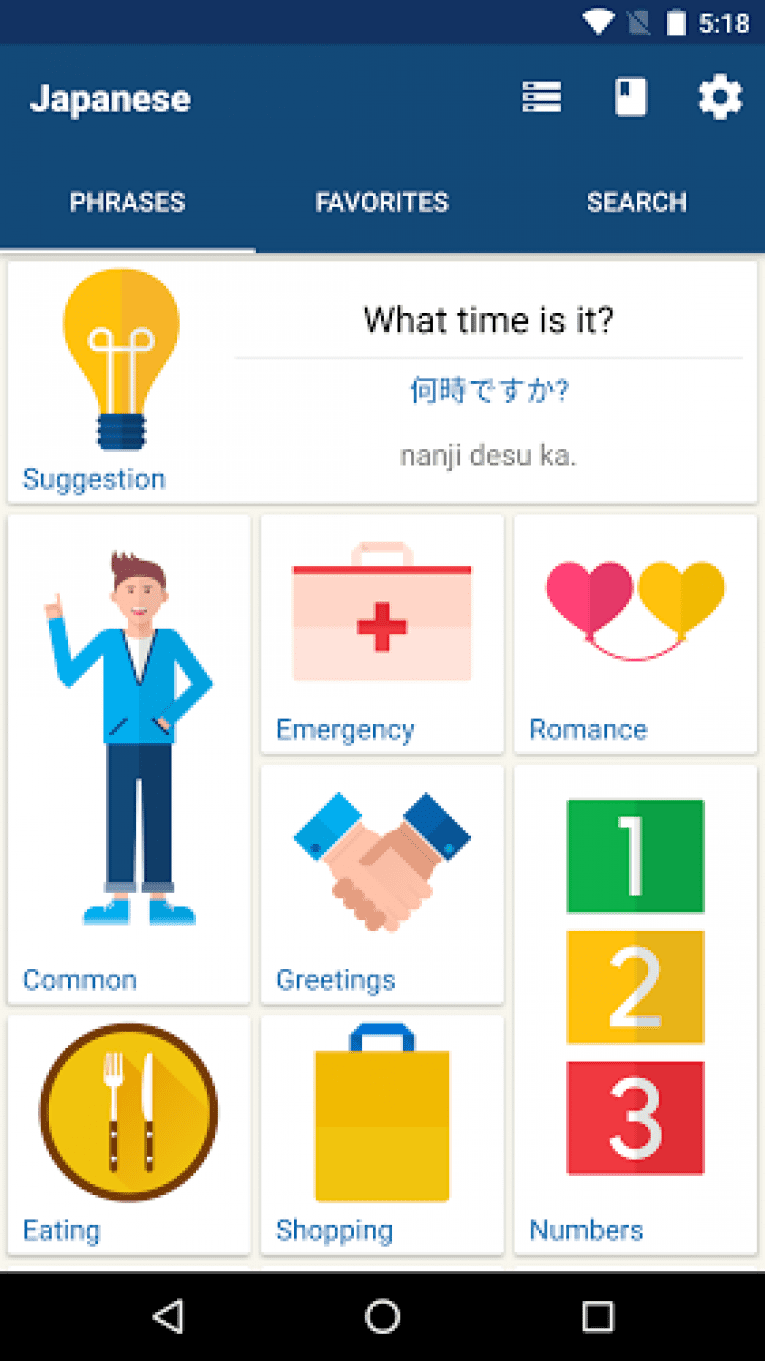
Task: Open recent apps with the square button
Action: [595, 1318]
